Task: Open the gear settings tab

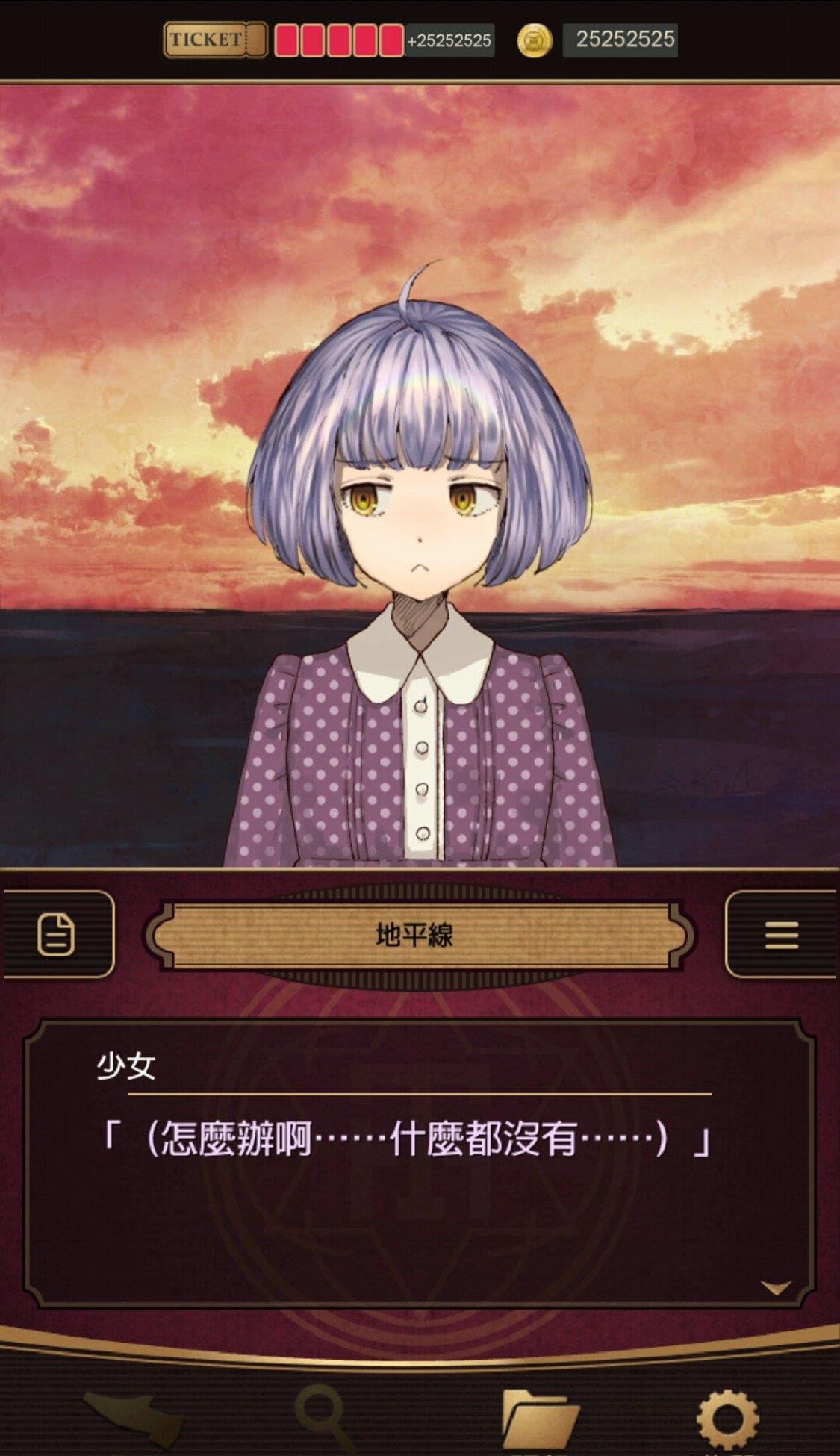Action: click(x=727, y=1416)
